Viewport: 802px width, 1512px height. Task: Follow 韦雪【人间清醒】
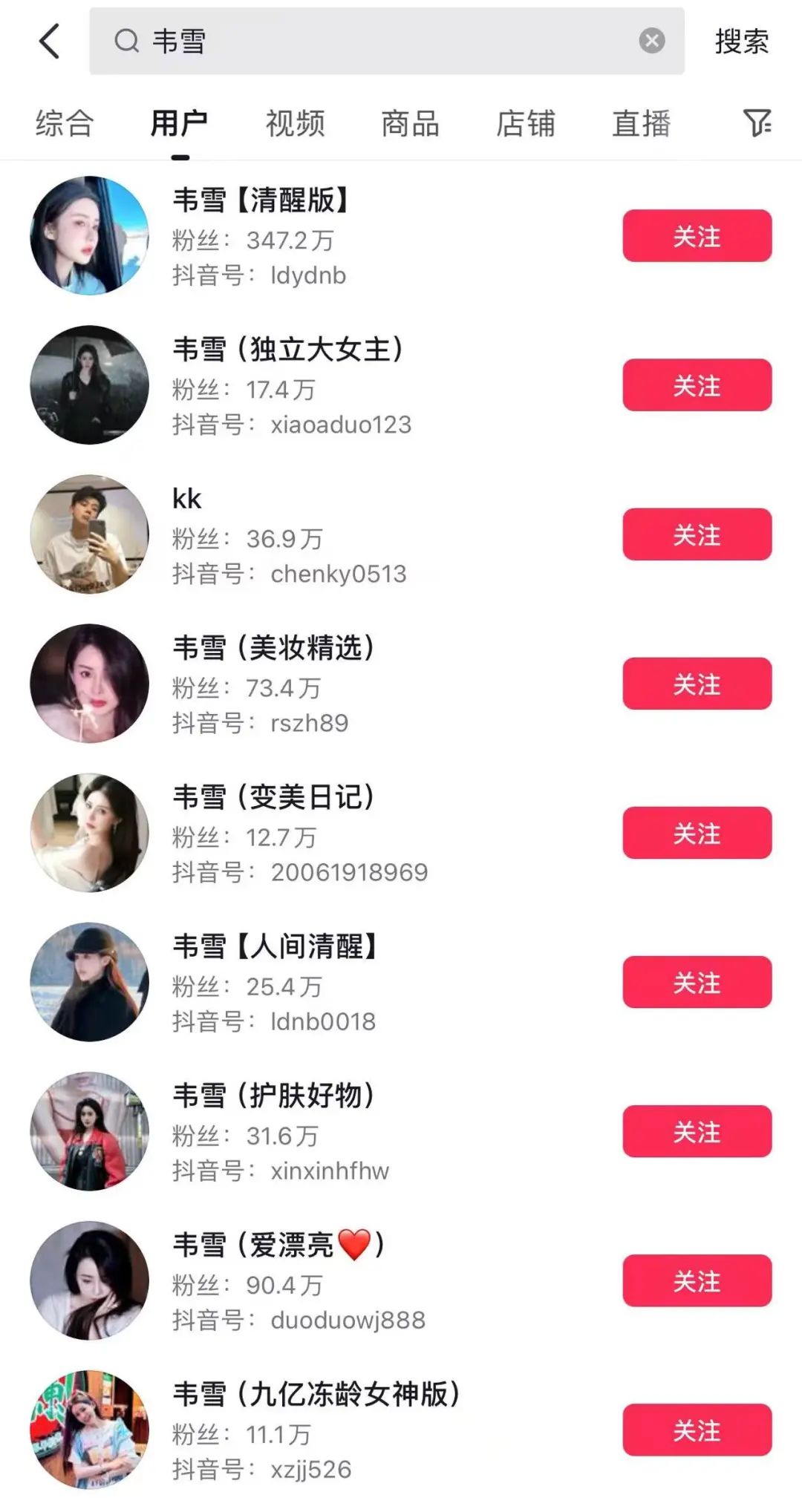coord(697,982)
